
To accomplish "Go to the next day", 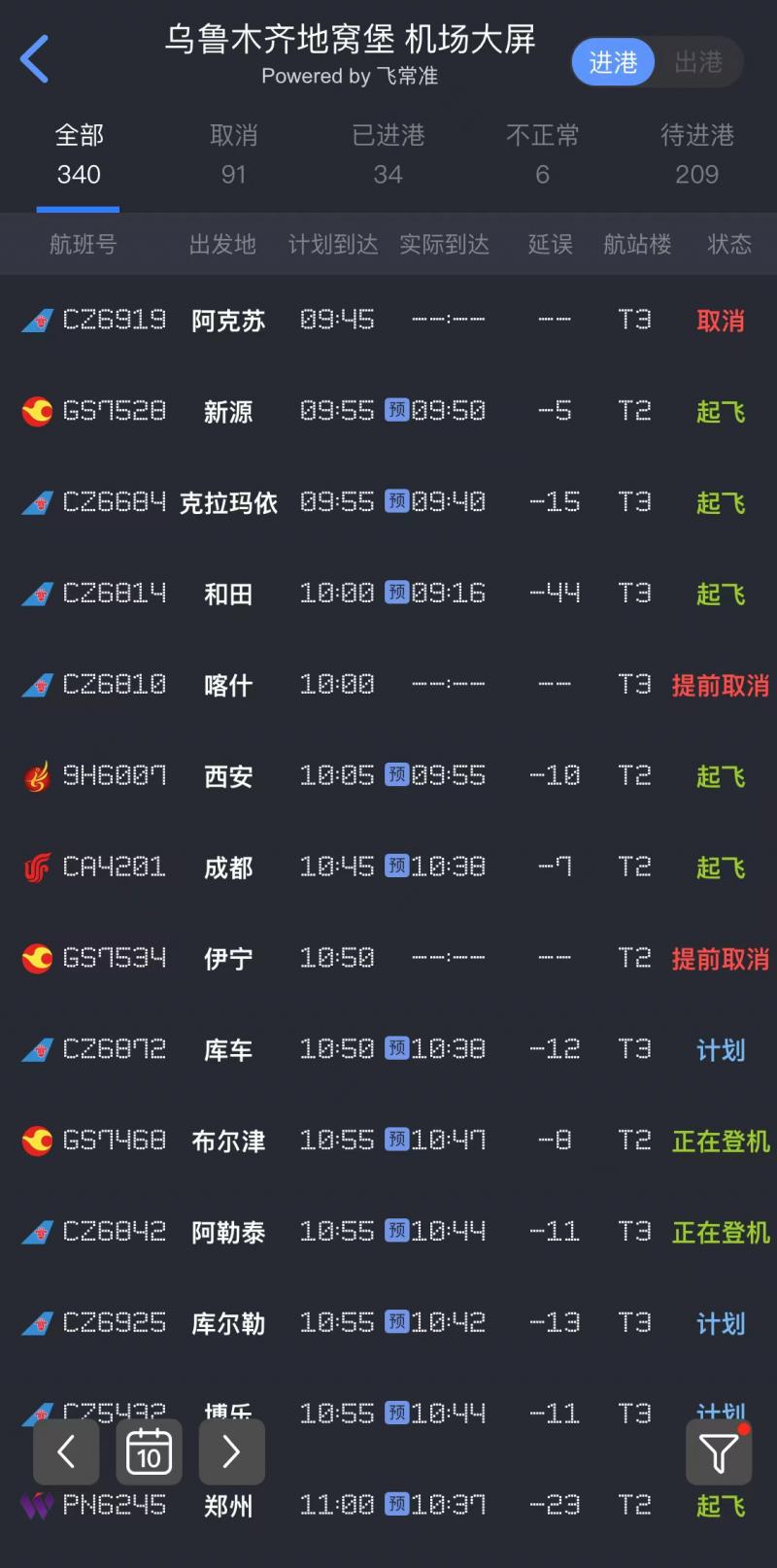I will (232, 1452).
